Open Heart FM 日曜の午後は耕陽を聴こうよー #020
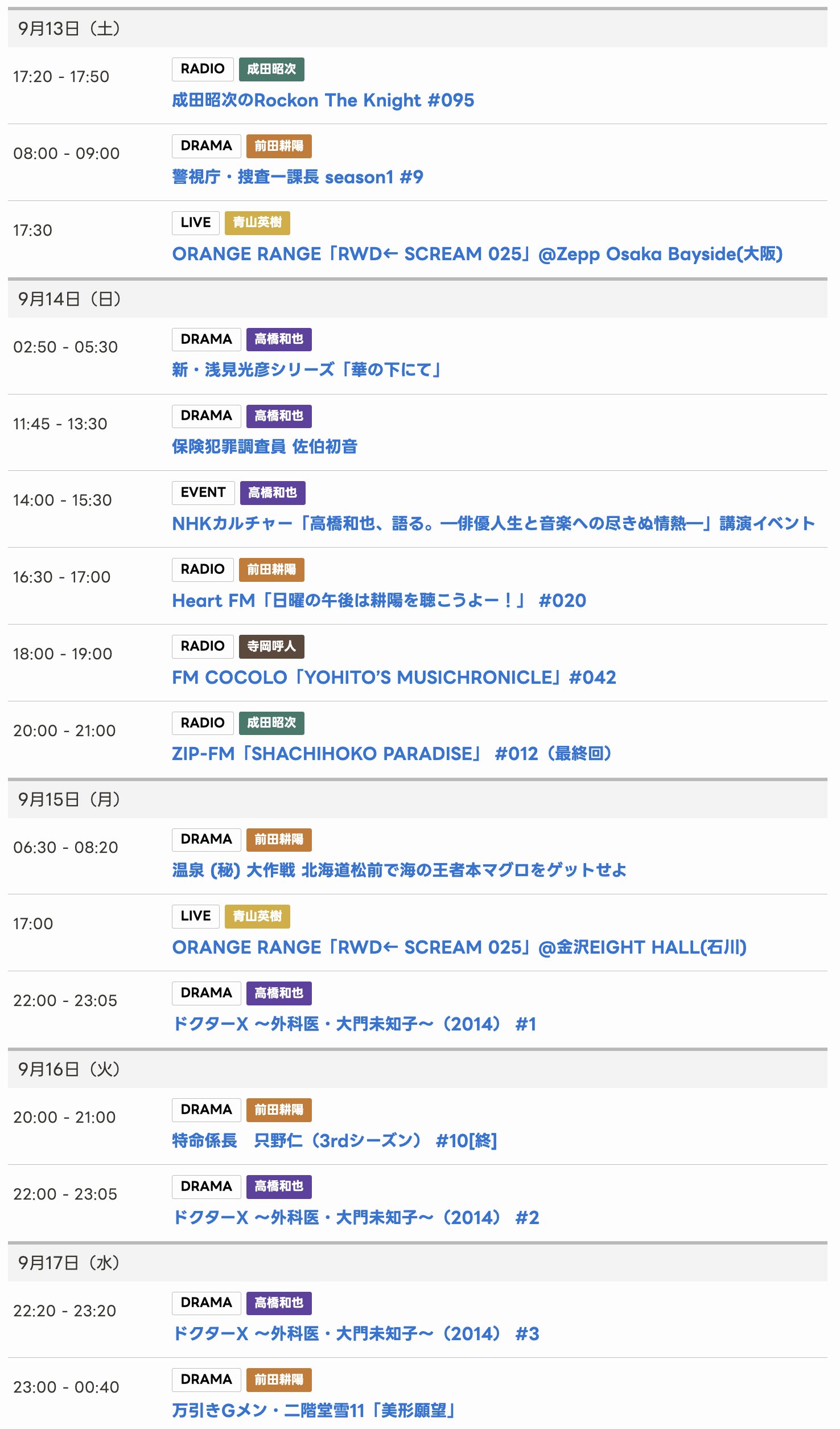This screenshot has width=840, height=1429. pyautogui.click(x=379, y=601)
